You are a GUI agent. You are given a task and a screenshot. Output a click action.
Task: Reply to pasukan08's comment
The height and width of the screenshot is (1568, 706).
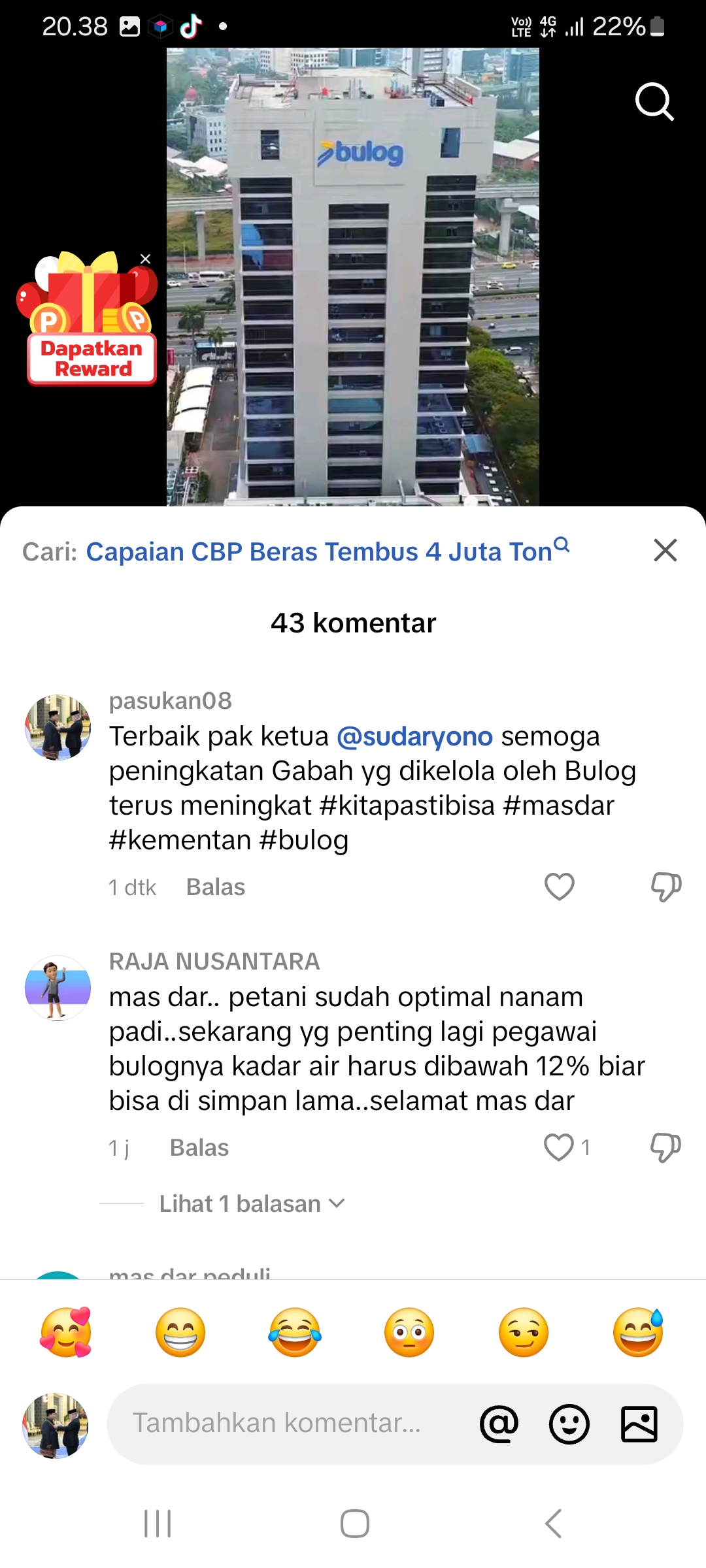point(215,887)
